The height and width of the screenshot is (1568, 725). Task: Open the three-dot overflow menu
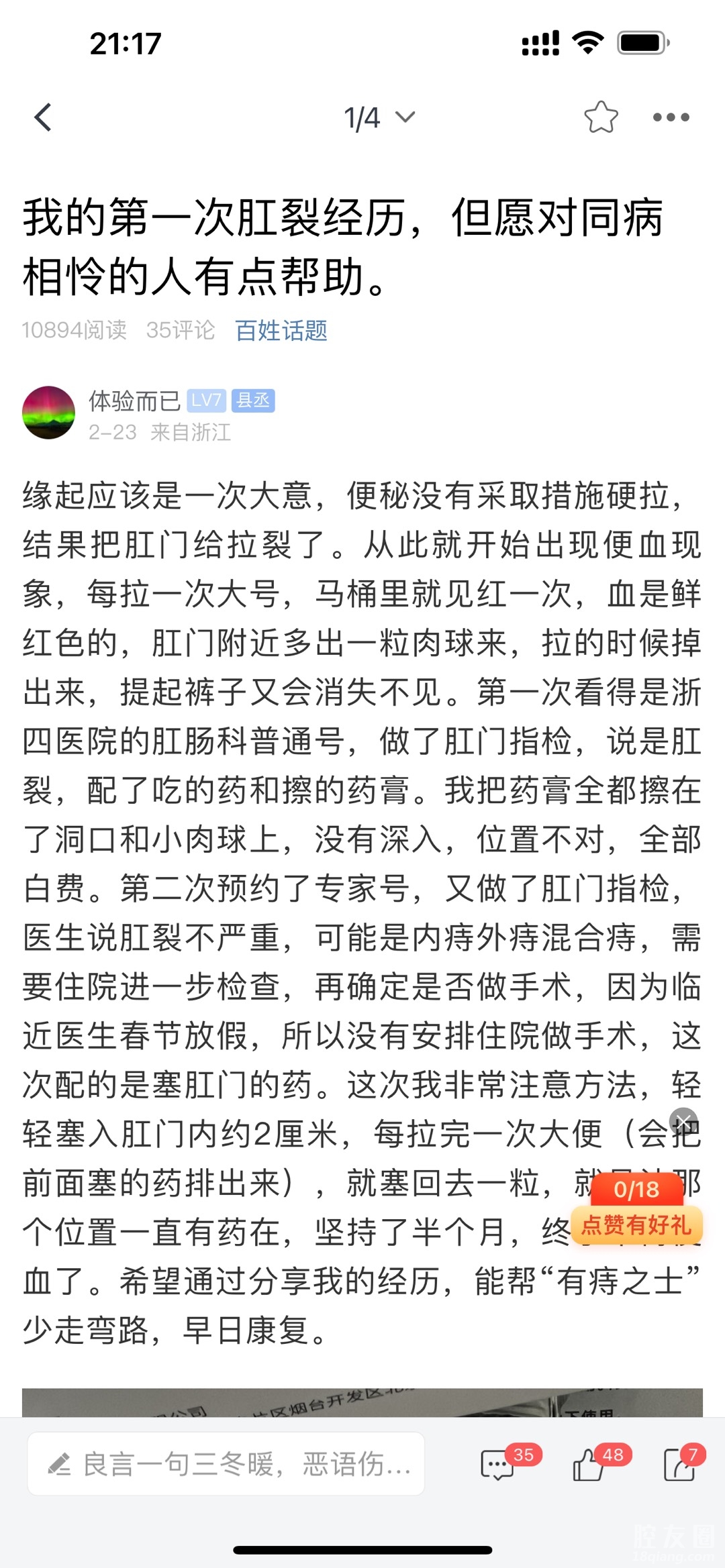click(x=671, y=117)
